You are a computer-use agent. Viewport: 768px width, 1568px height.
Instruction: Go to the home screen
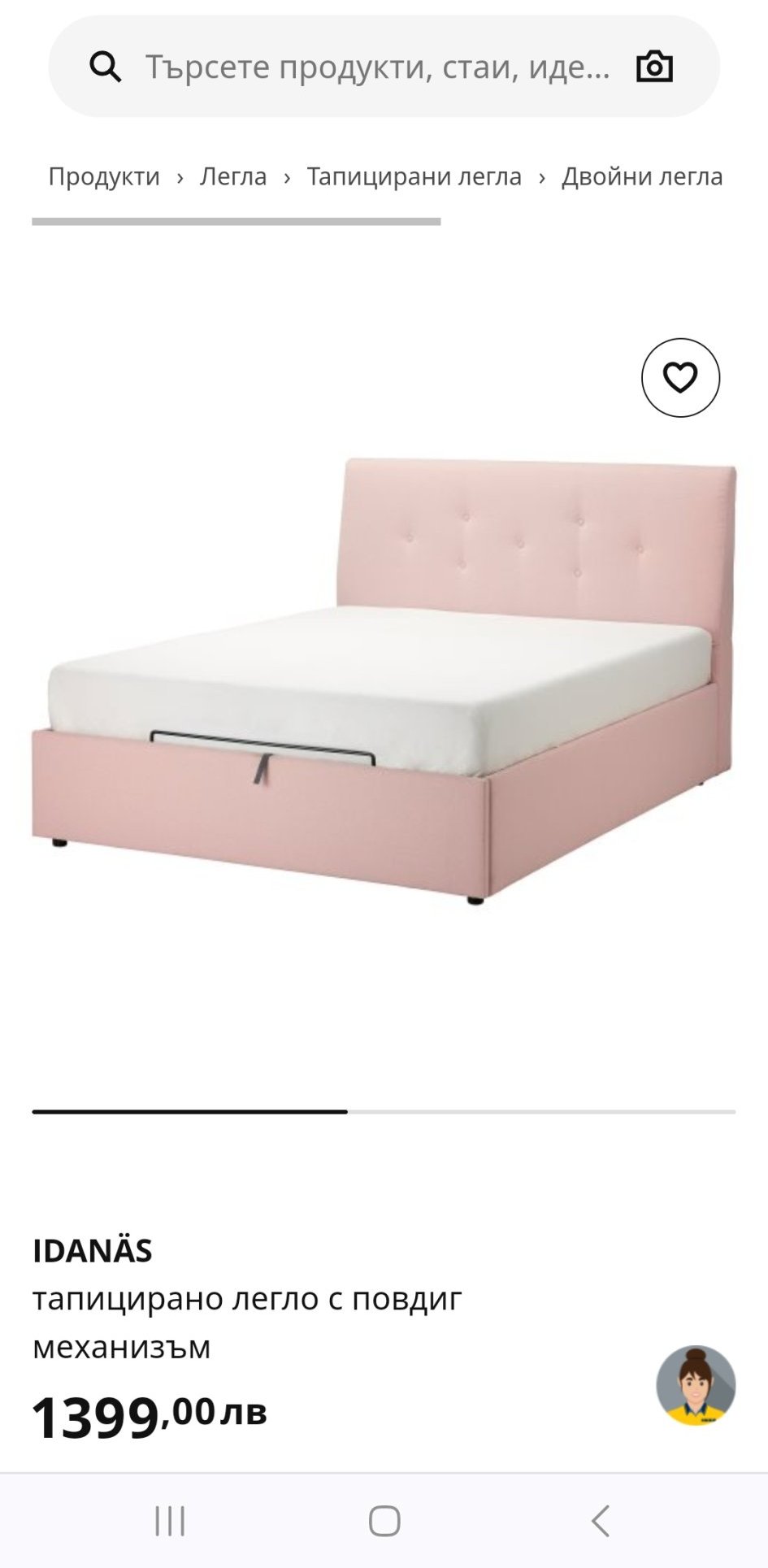(384, 1521)
